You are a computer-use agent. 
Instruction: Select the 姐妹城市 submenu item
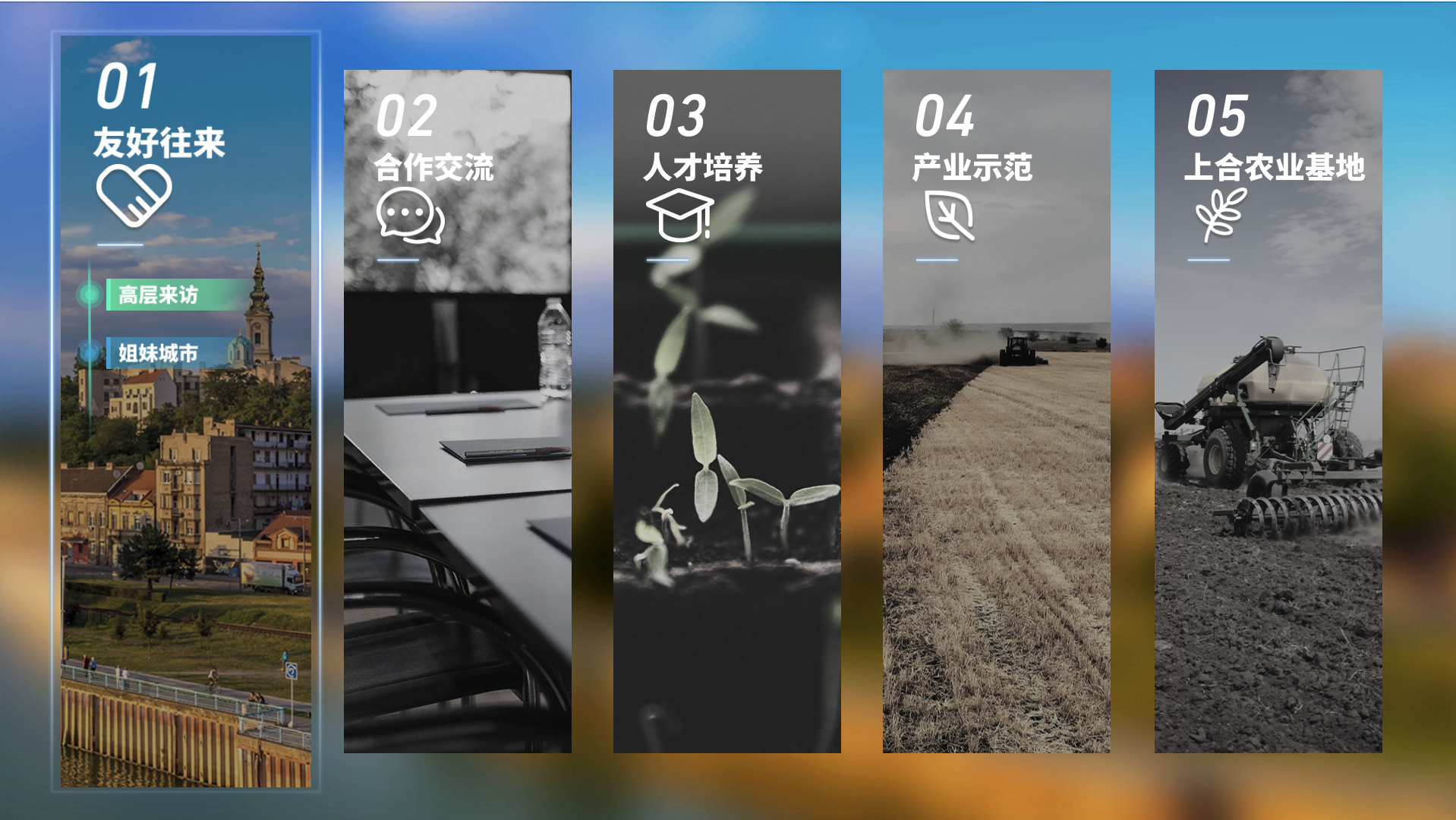coord(158,353)
